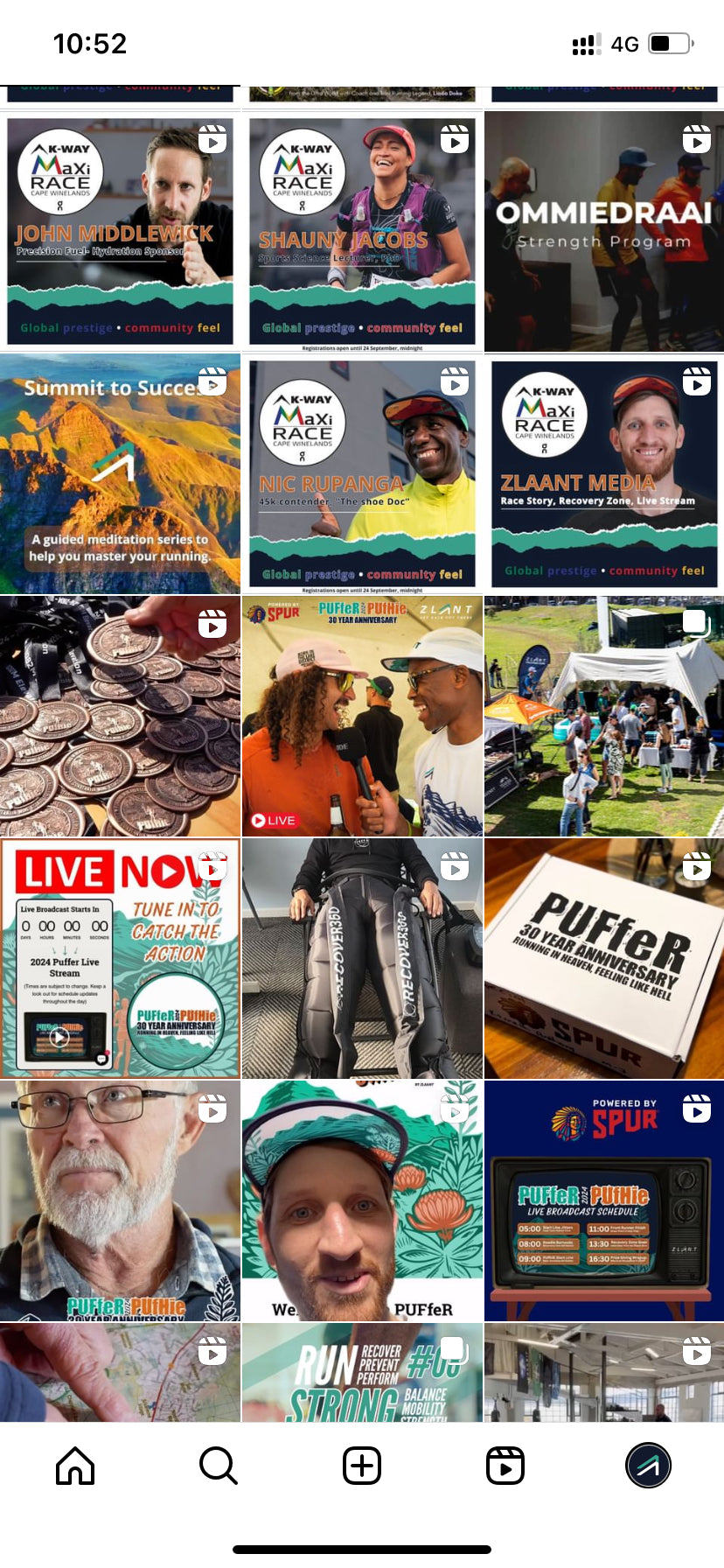
Task: Open the John Middlewick post
Action: click(120, 232)
